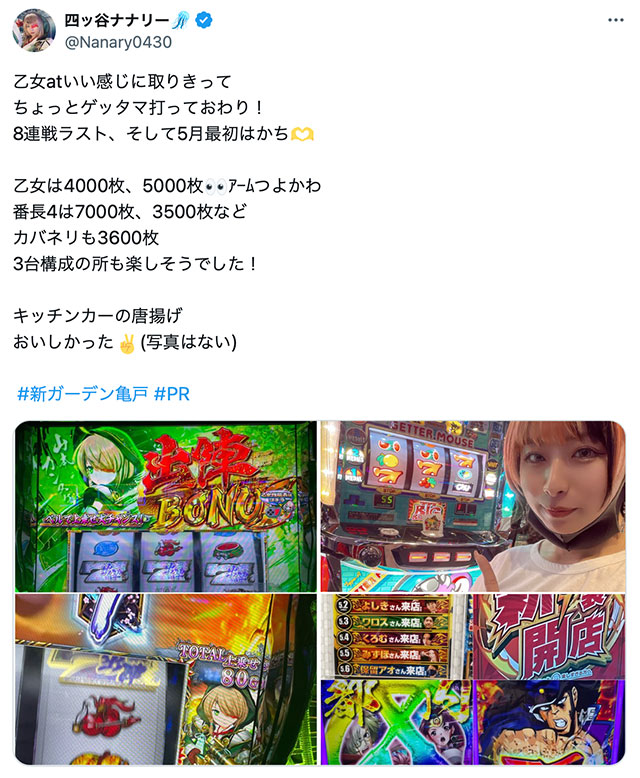View the 新装開店 poster collage photo
640x778 pixels.
point(472,680)
